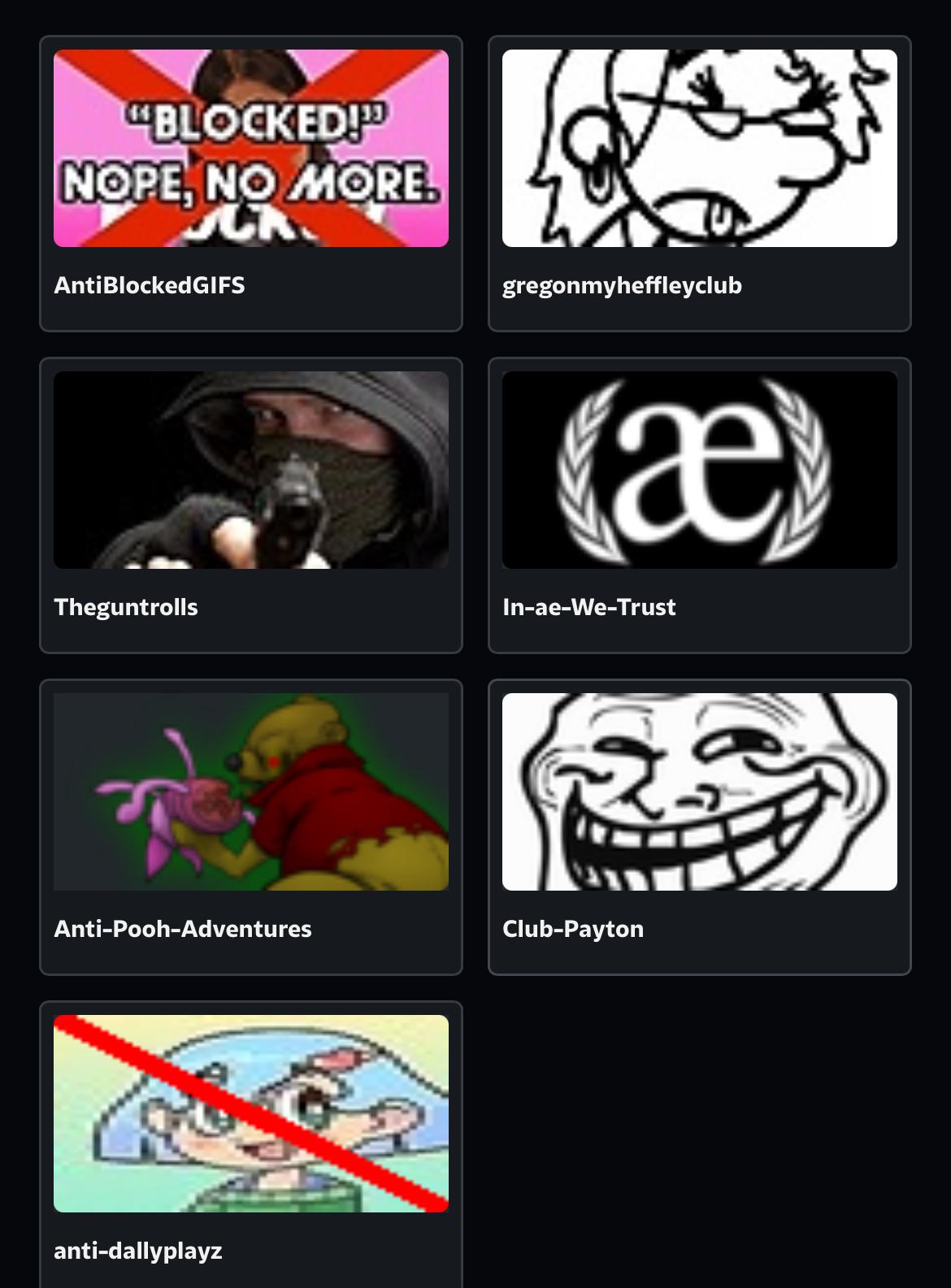
Task: Open the AntiBlockedGIFS group card
Action: (250, 184)
